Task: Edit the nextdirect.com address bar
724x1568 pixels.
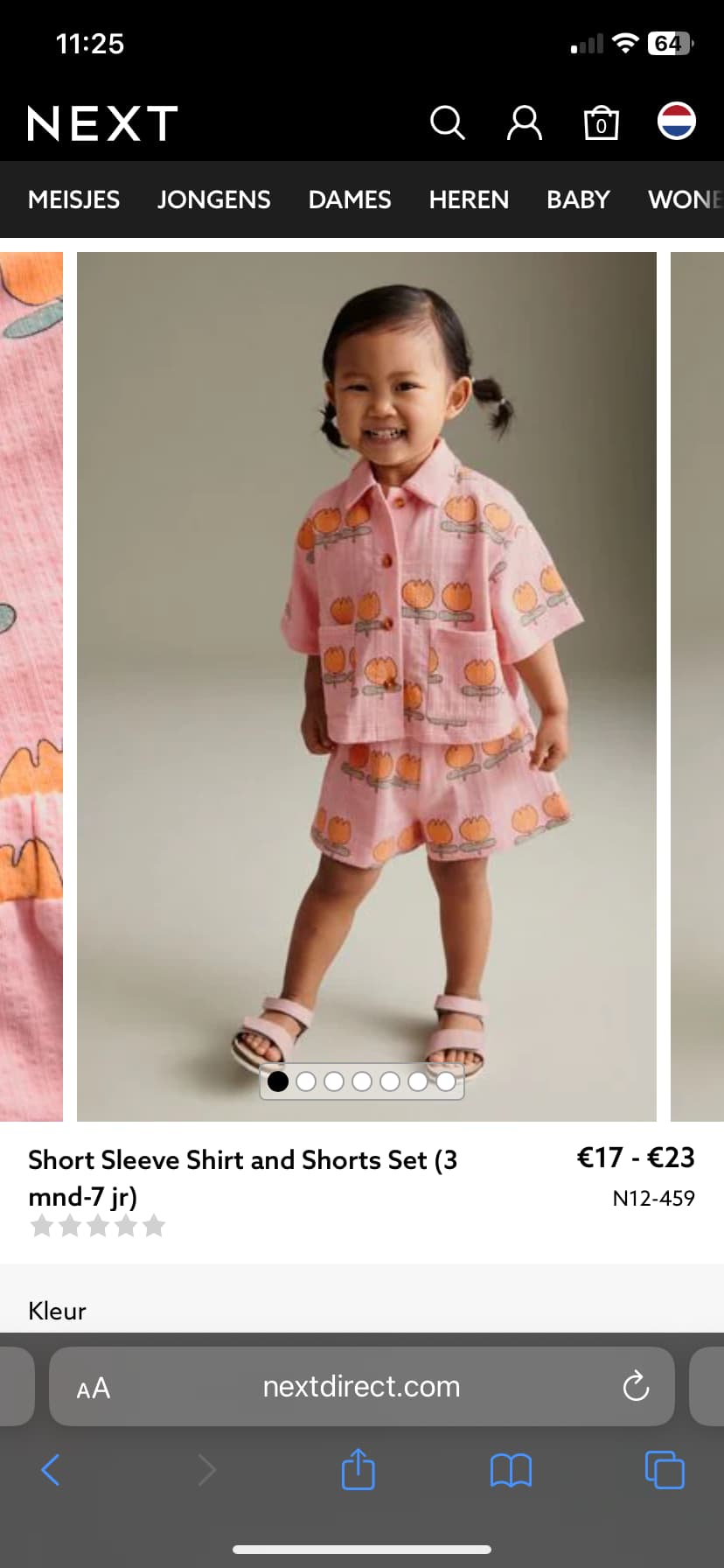Action: tap(362, 1386)
